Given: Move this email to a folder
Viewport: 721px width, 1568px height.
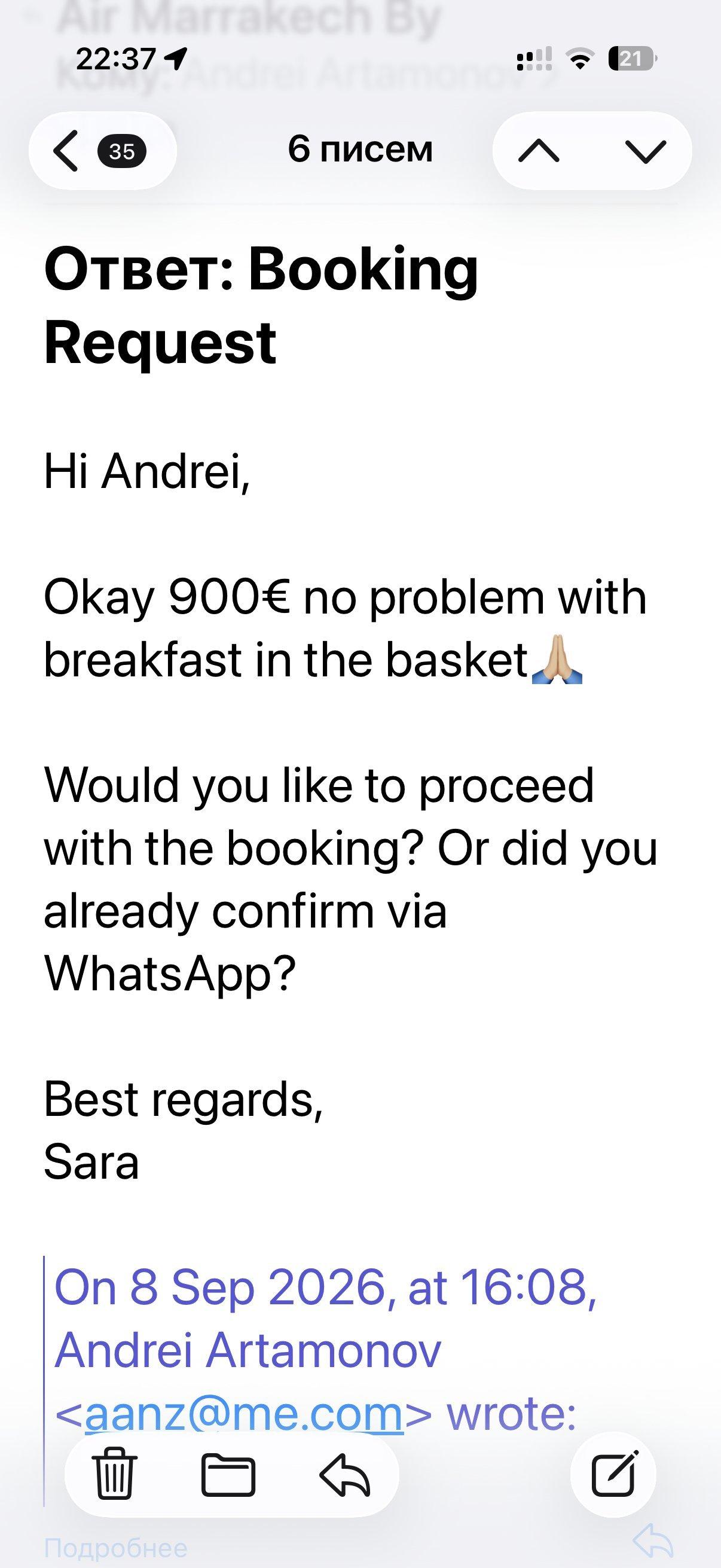Looking at the screenshot, I should pos(228,1474).
